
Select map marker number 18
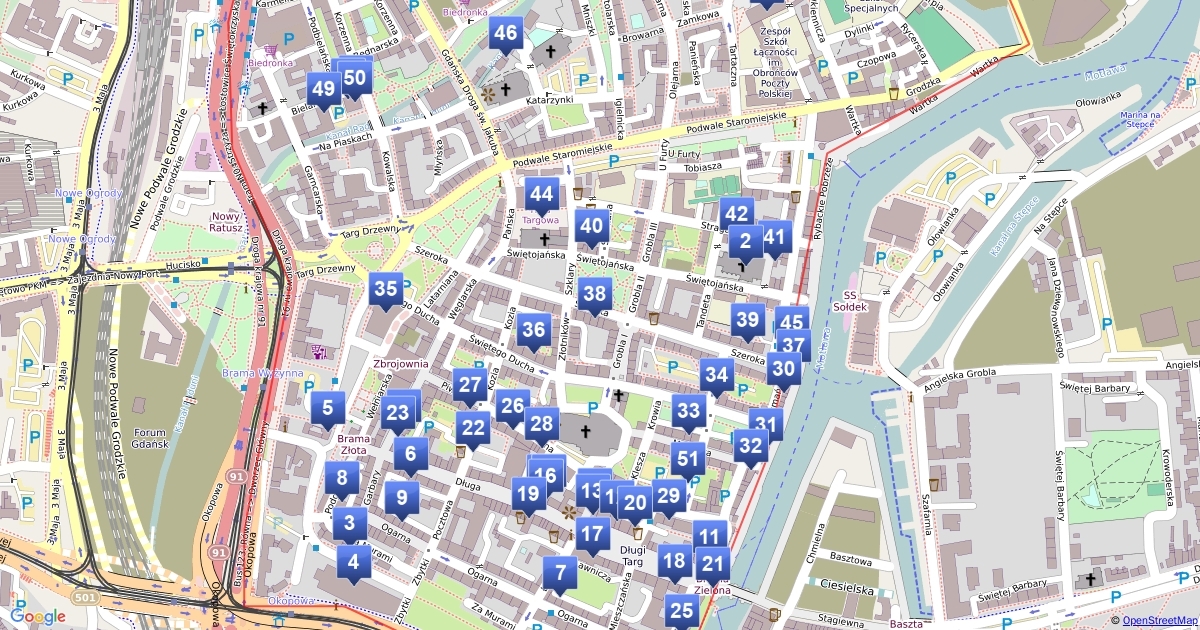[x=675, y=561]
